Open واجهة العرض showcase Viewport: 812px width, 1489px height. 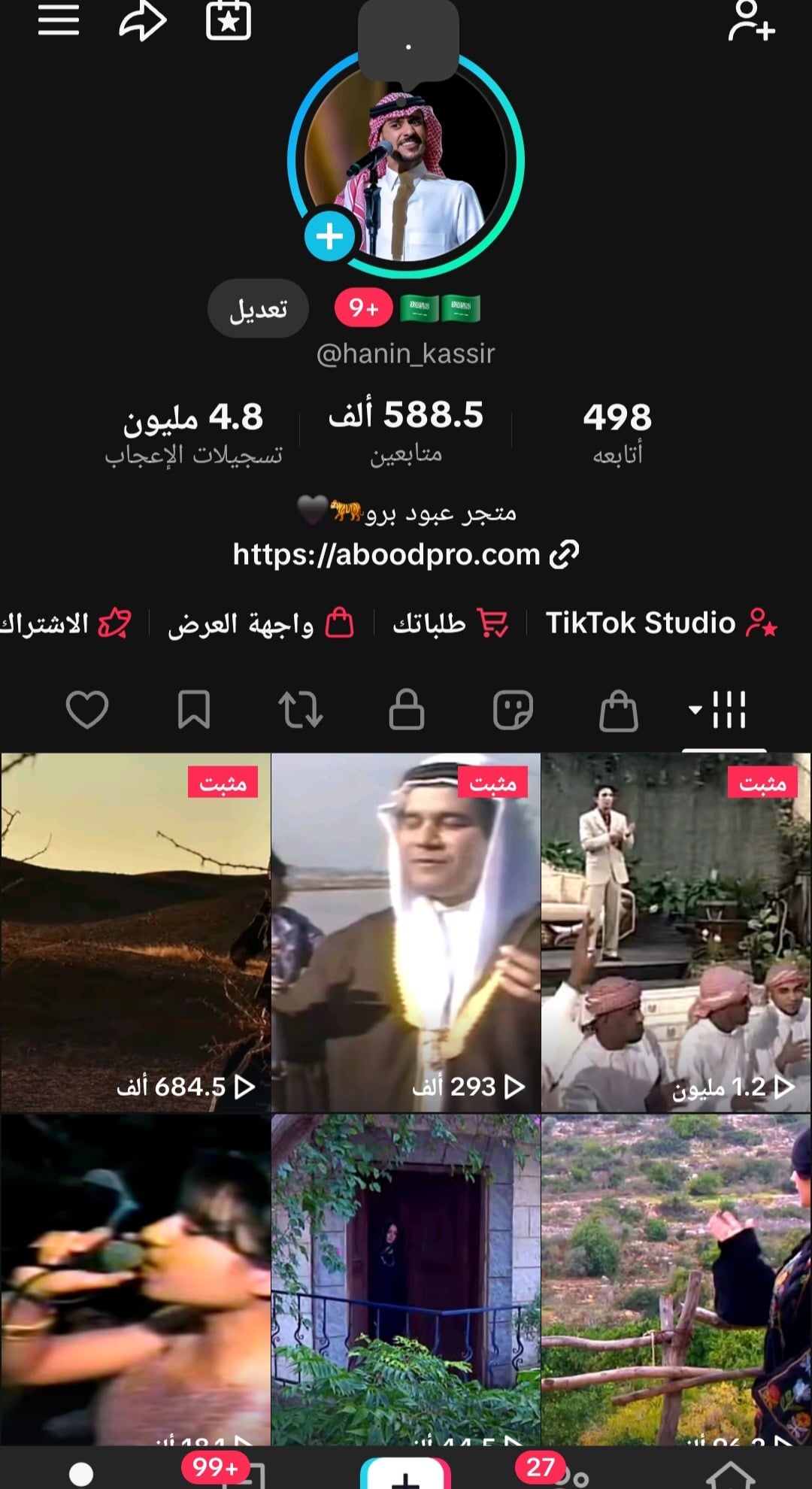click(260, 624)
